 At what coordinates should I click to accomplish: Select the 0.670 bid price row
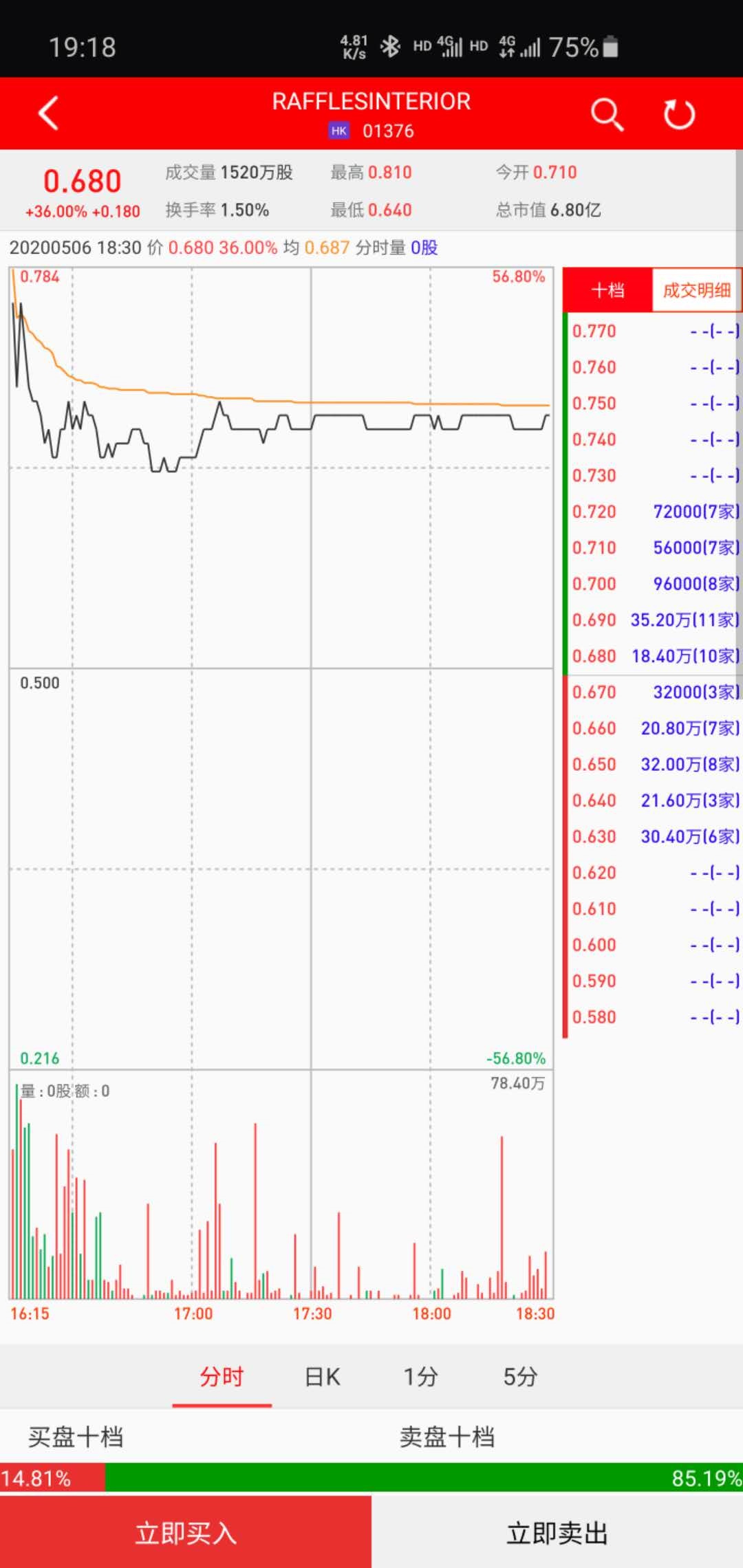point(654,692)
